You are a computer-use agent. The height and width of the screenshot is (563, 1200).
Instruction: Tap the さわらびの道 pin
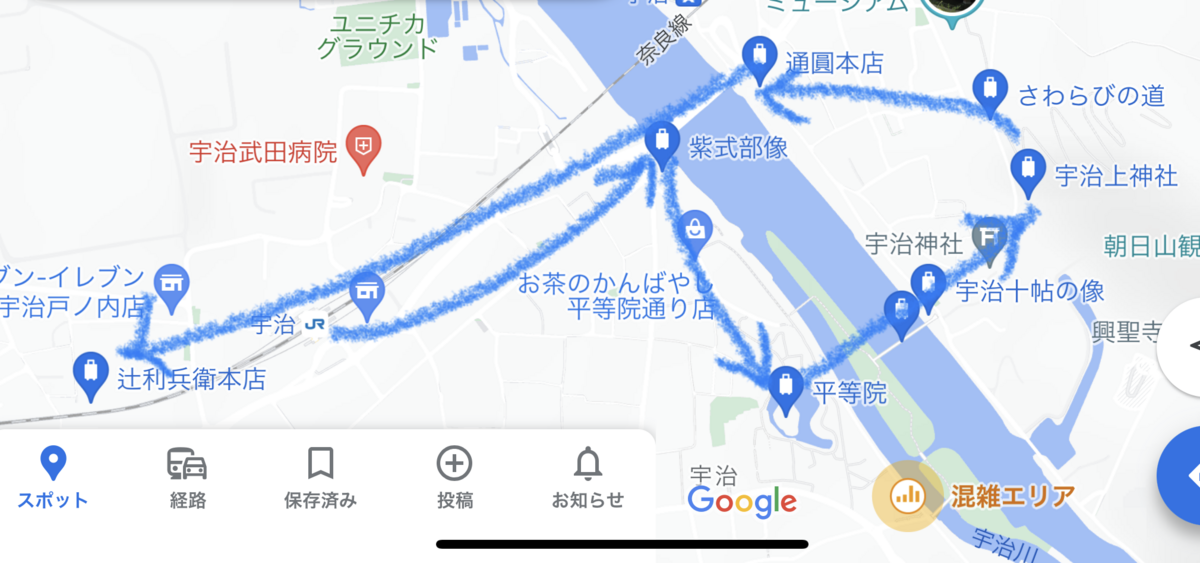point(989,92)
